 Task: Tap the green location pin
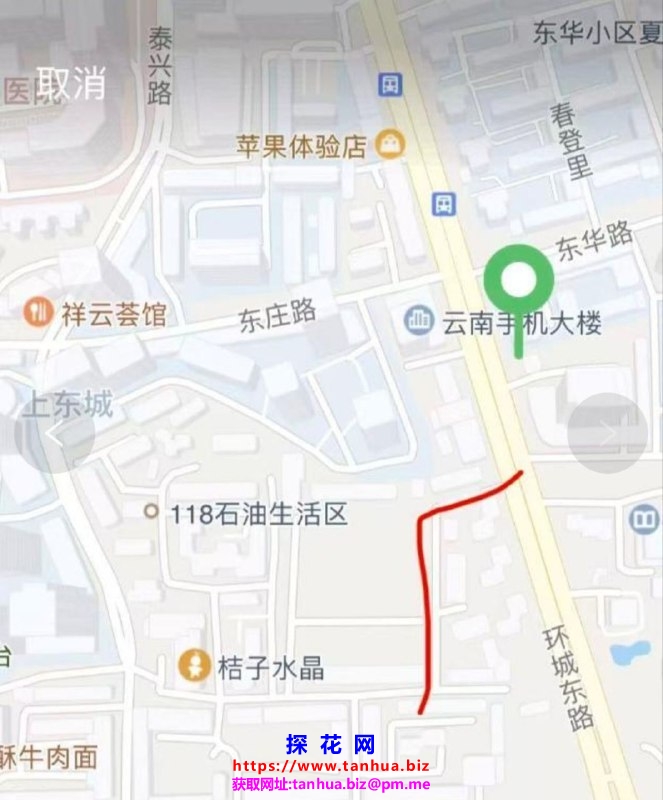pyautogui.click(x=518, y=283)
